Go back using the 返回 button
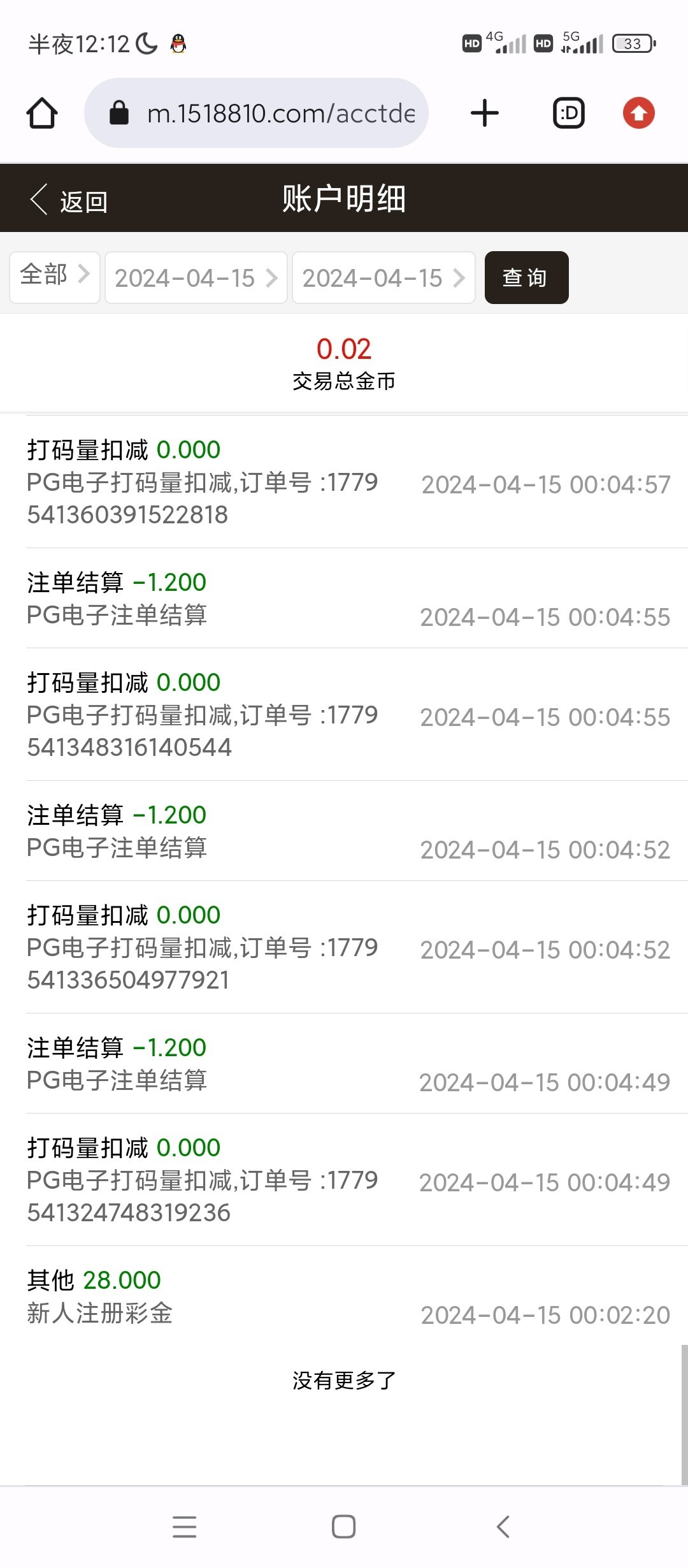 click(69, 201)
